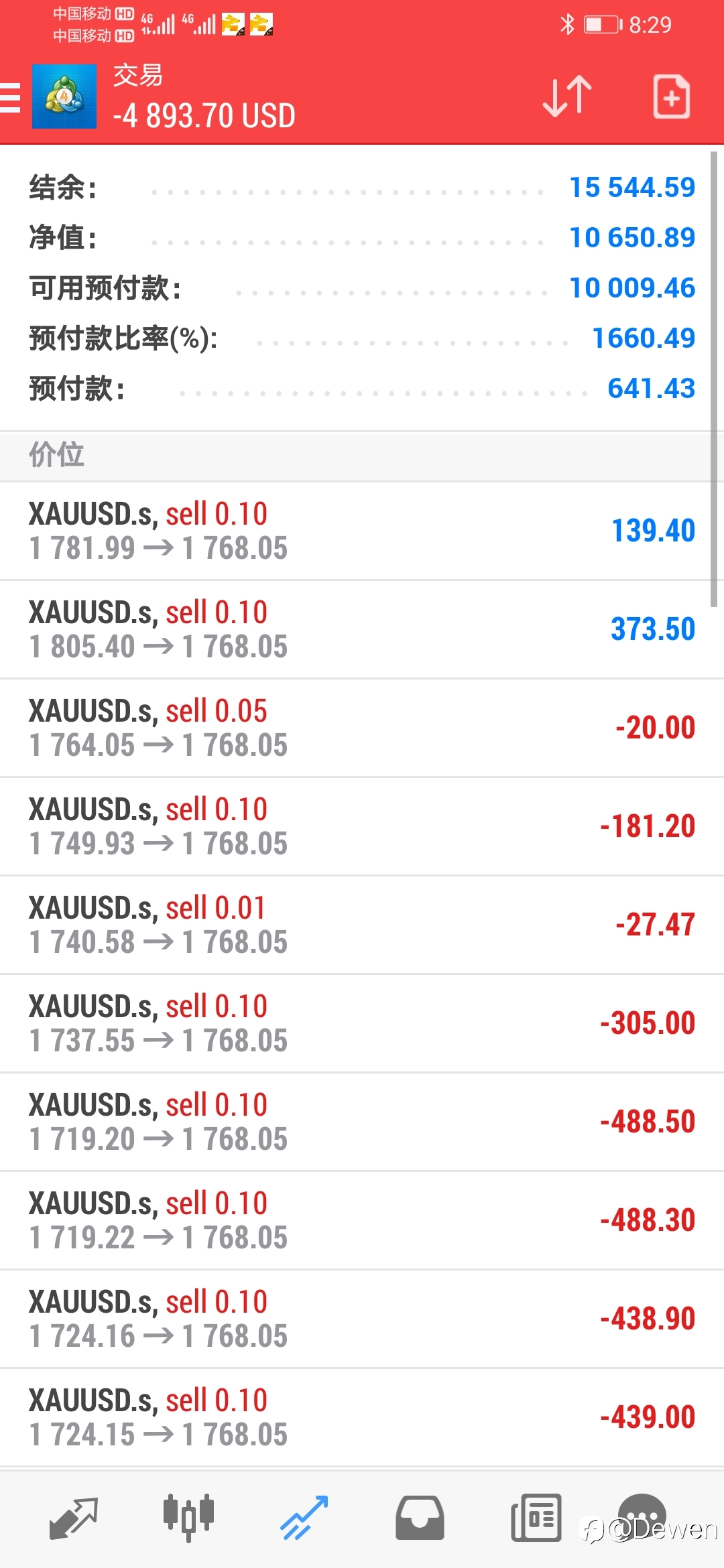Tap the sort arrows icon
724x1568 pixels.
(567, 97)
